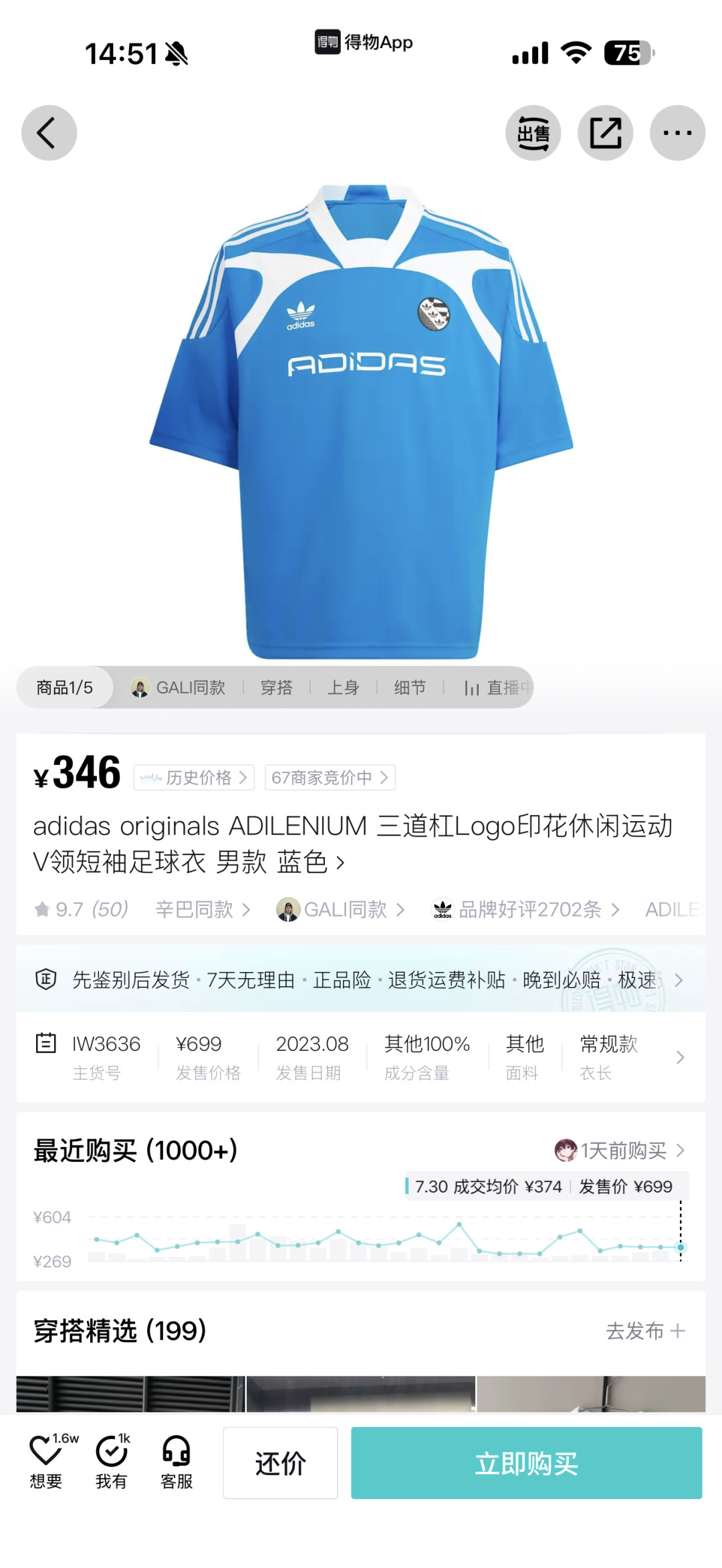Tap 还价 to make an offer
The width and height of the screenshot is (722, 1568).
280,1462
